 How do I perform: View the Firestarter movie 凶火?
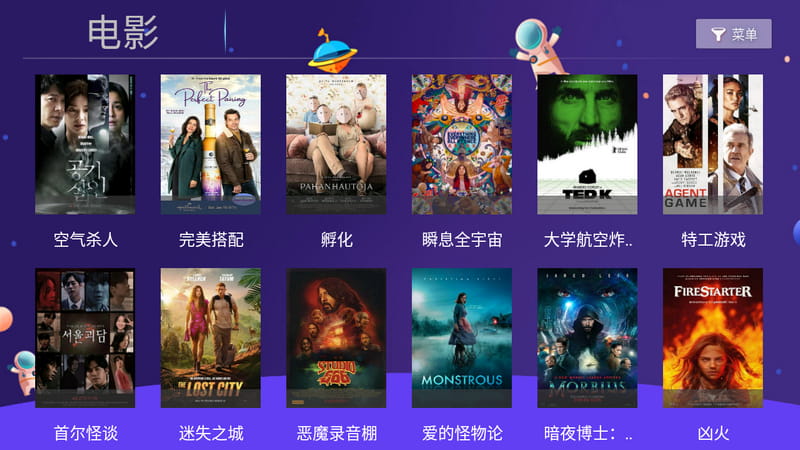pyautogui.click(x=713, y=337)
